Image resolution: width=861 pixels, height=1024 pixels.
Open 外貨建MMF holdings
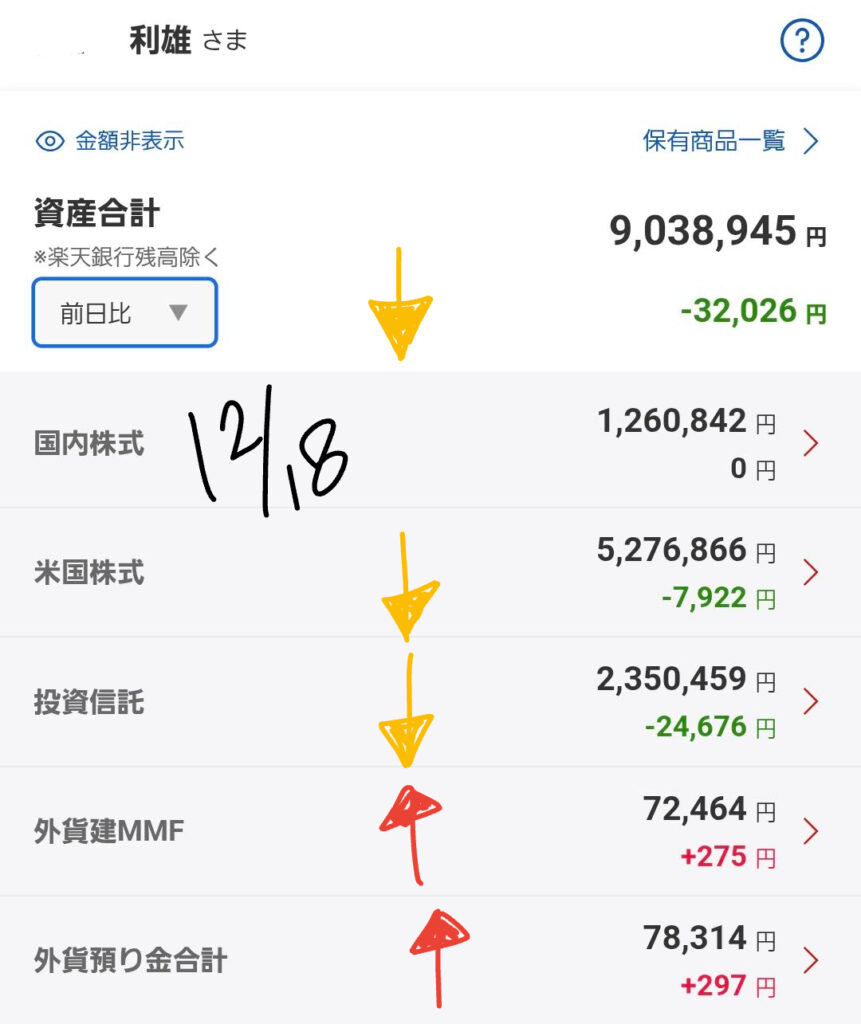pyautogui.click(x=430, y=831)
